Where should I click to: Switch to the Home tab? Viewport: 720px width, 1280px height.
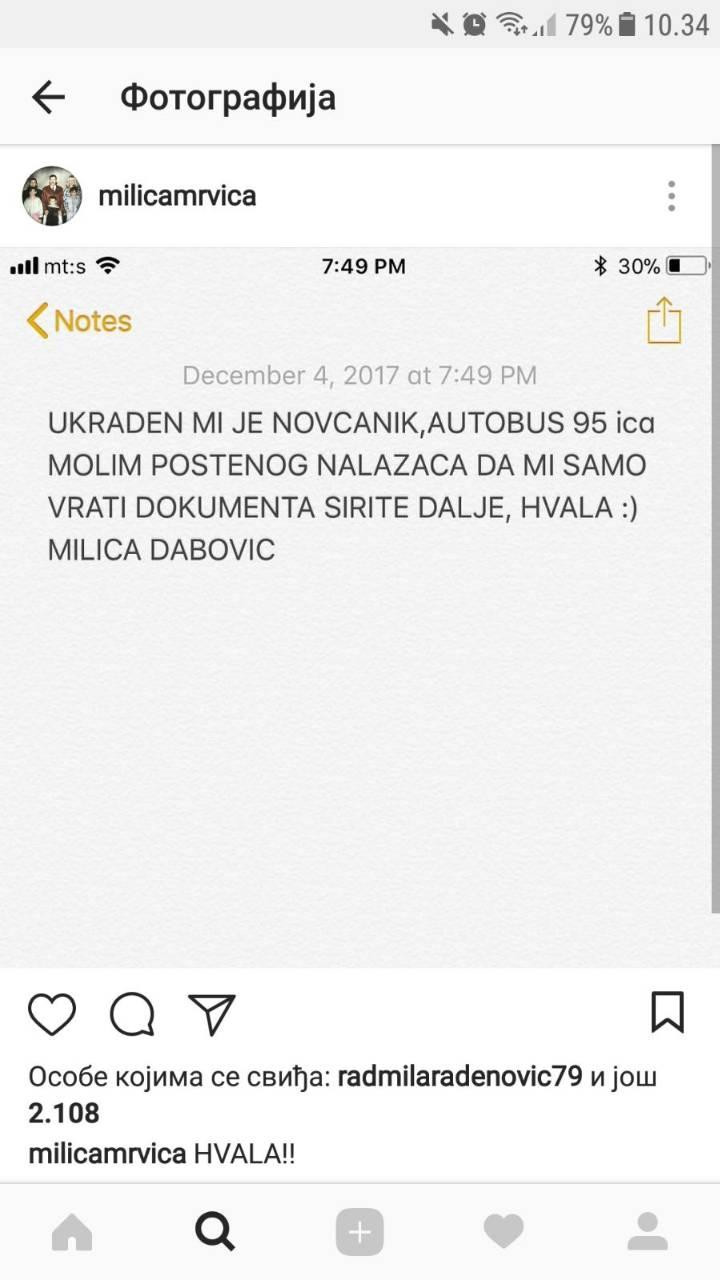[72, 1232]
